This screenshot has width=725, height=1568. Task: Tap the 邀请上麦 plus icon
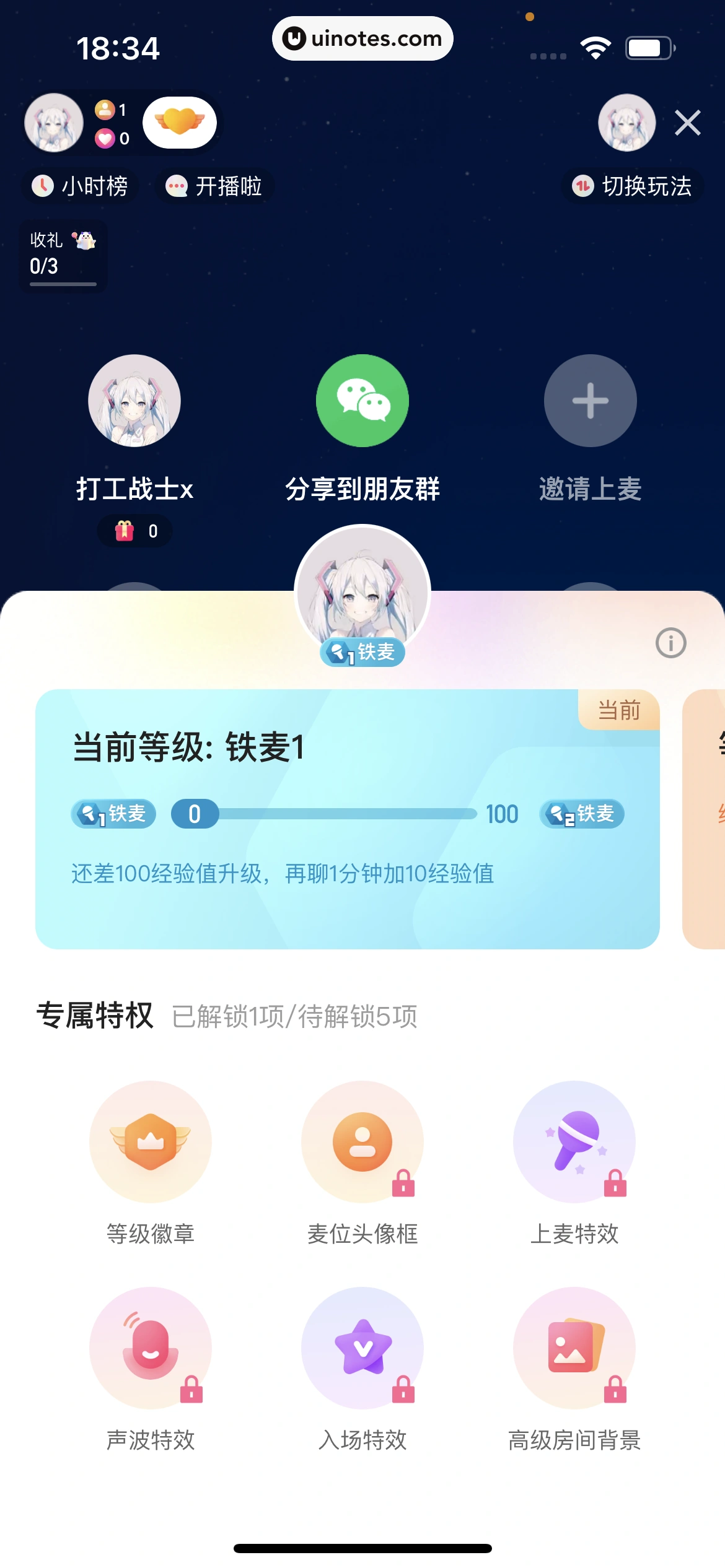tap(589, 401)
